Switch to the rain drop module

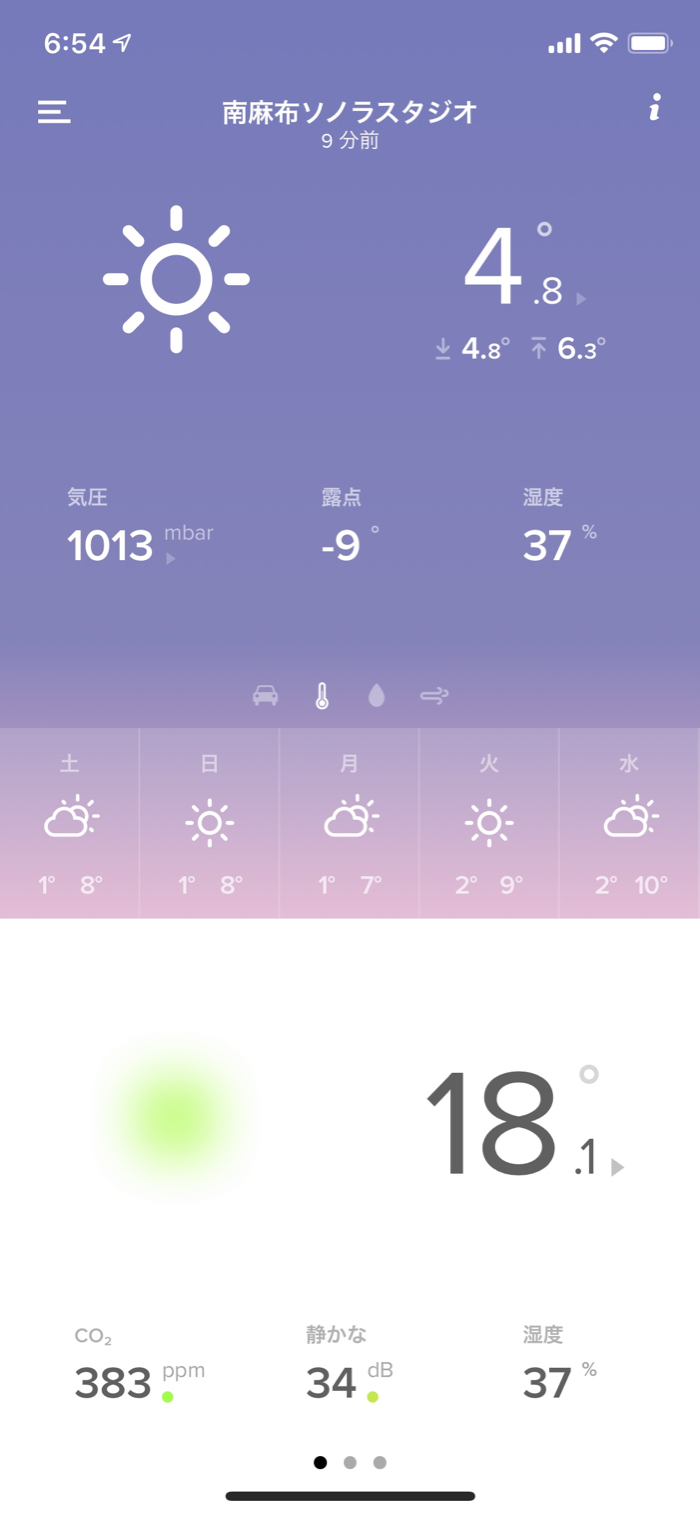point(376,695)
